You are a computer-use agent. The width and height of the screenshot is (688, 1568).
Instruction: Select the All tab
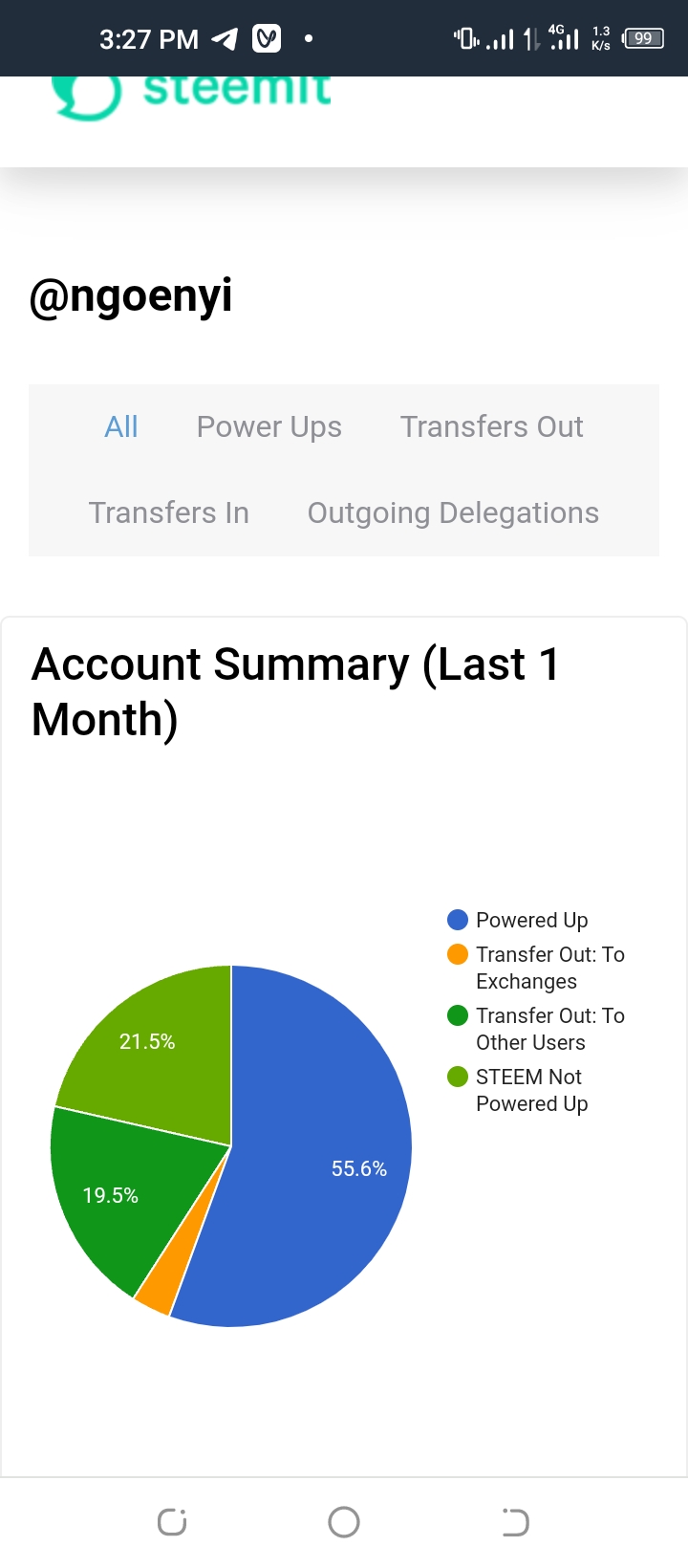pos(121,426)
